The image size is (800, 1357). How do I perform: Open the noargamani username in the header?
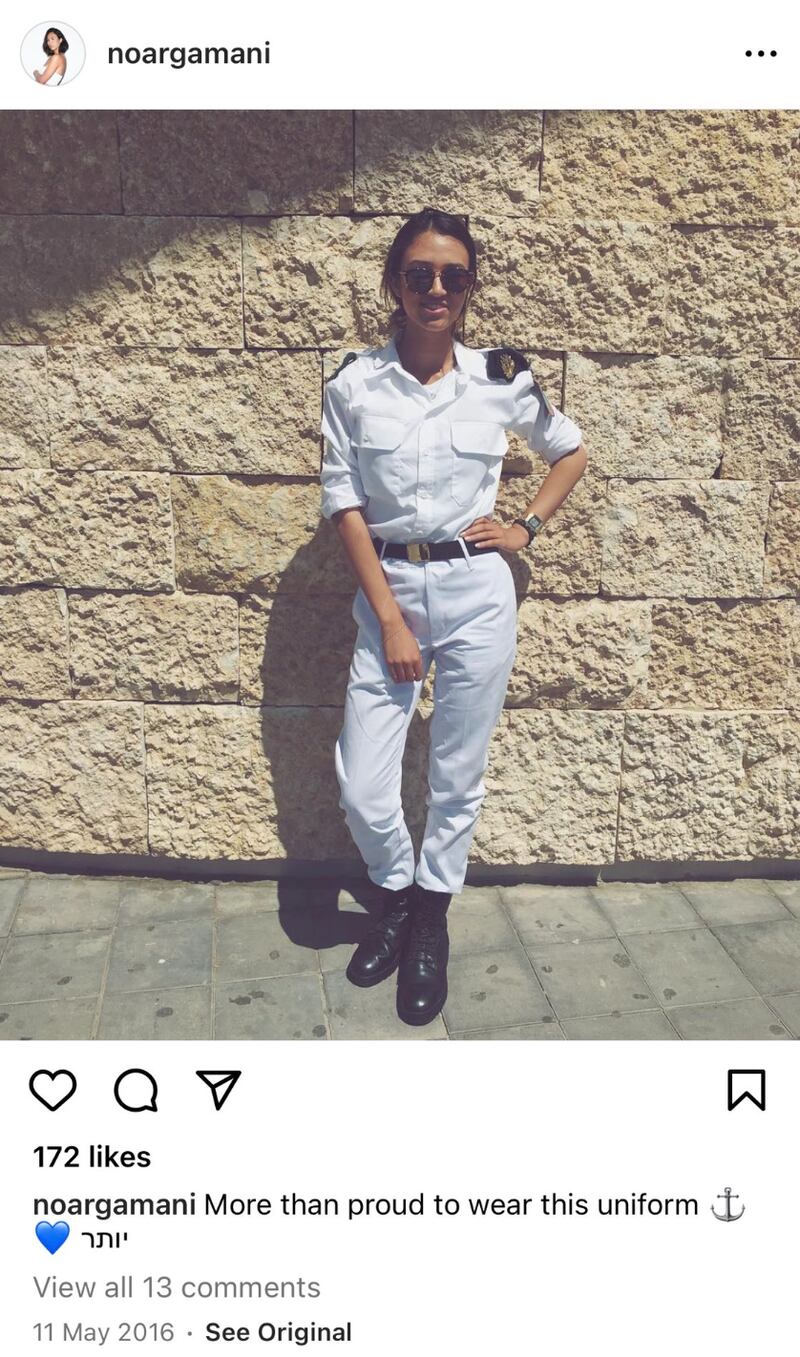[188, 54]
